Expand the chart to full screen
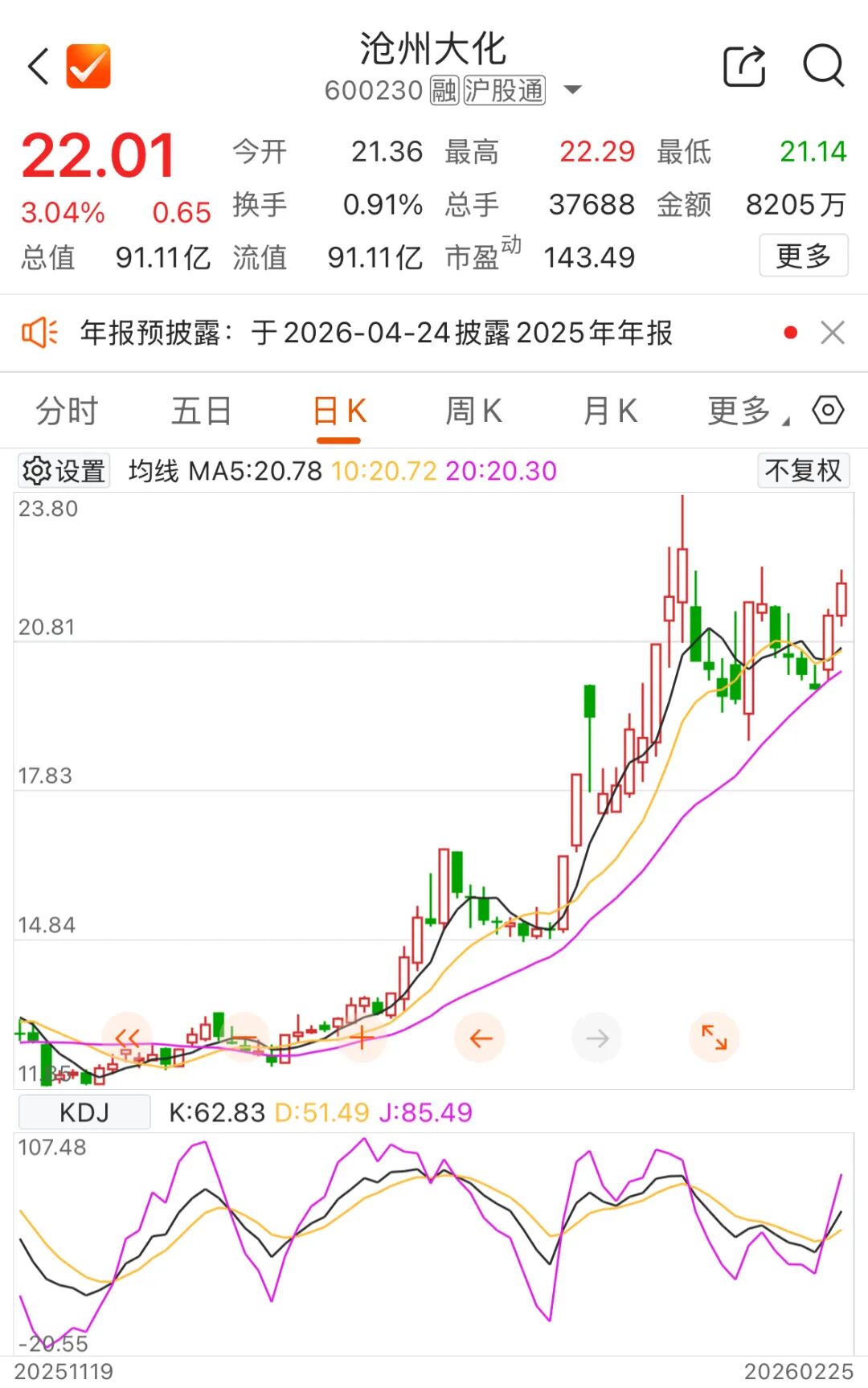This screenshot has height=1388, width=868. 714,1038
